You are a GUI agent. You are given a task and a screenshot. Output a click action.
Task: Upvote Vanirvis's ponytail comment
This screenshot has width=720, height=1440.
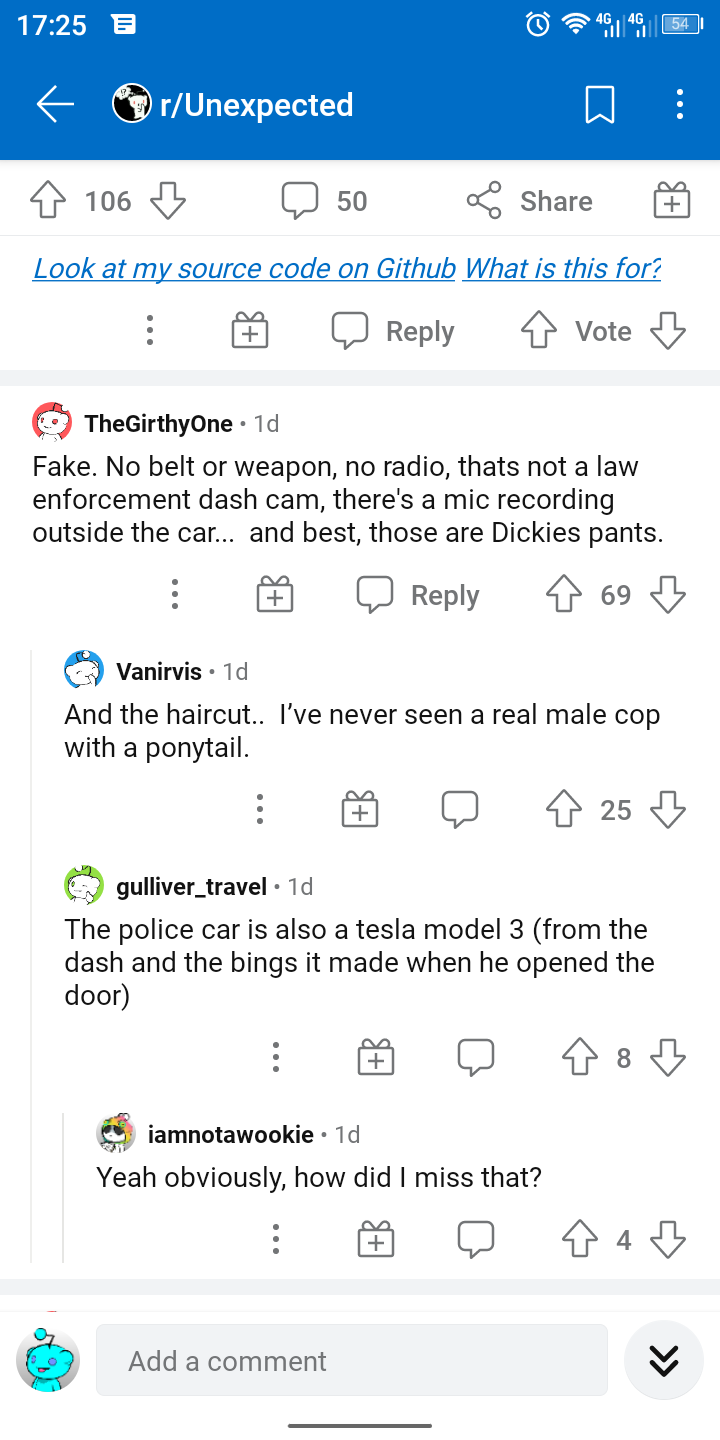564,809
